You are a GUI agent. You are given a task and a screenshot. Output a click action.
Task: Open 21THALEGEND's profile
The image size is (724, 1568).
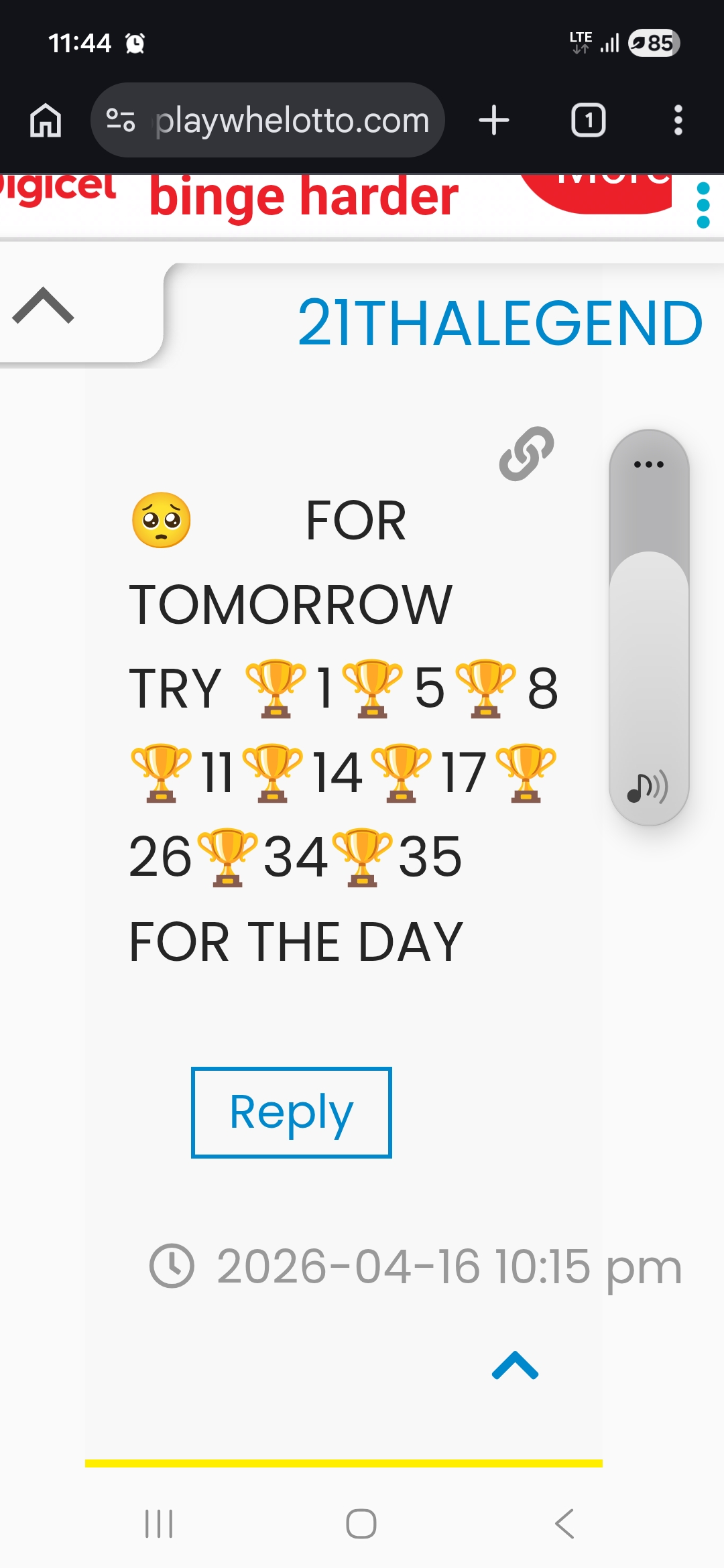pos(499,324)
